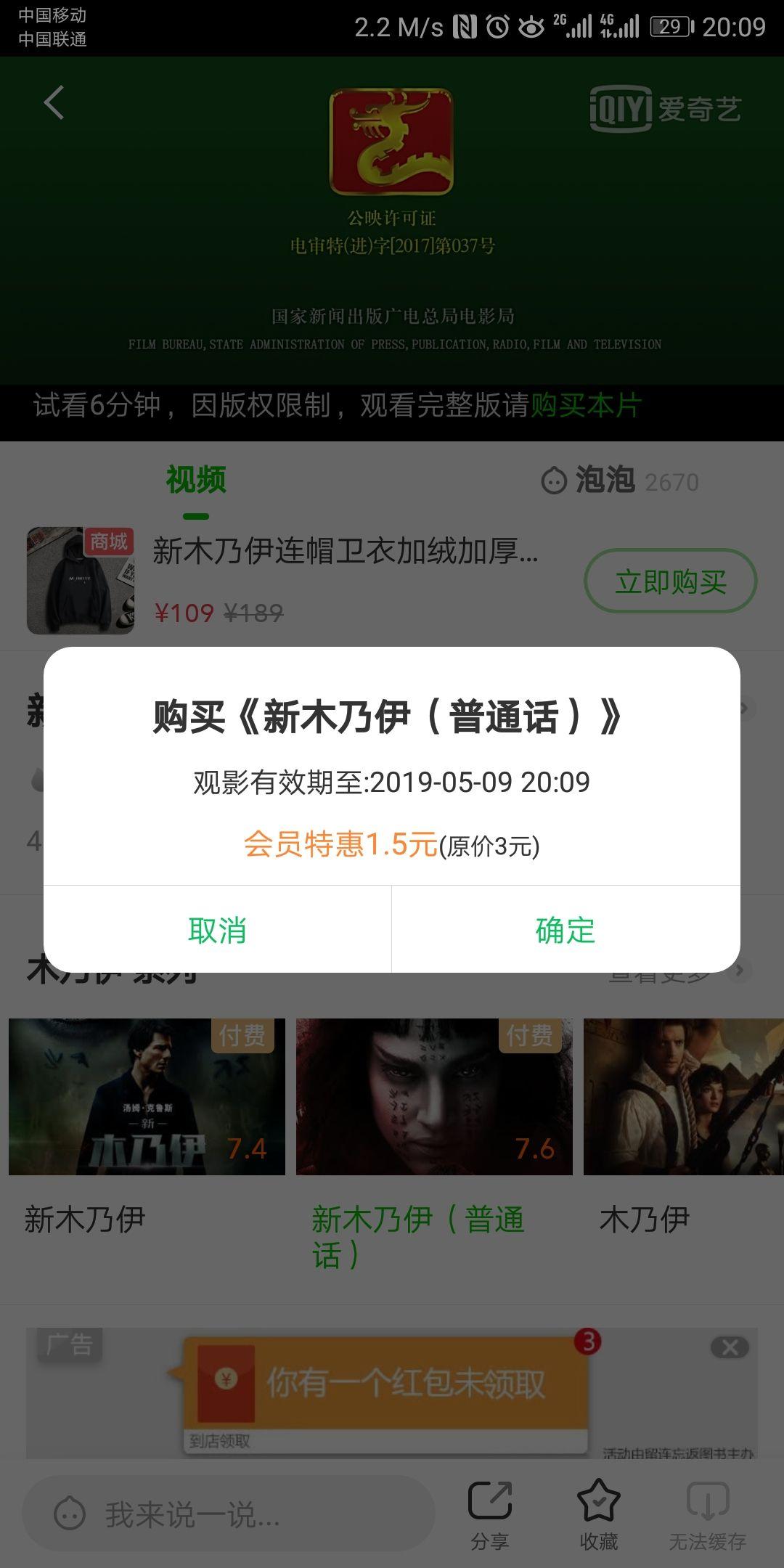The height and width of the screenshot is (1568, 784).
Task: Tap the 购买本片 link
Action: (x=586, y=405)
